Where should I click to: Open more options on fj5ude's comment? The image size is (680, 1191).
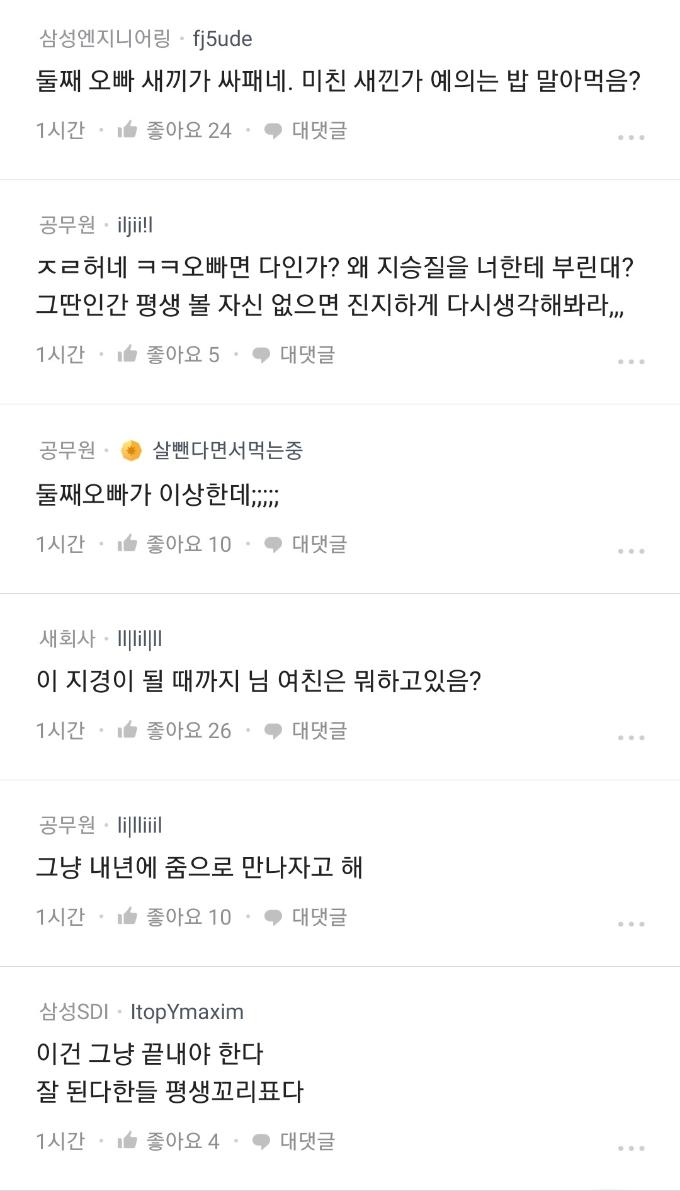[x=630, y=137]
